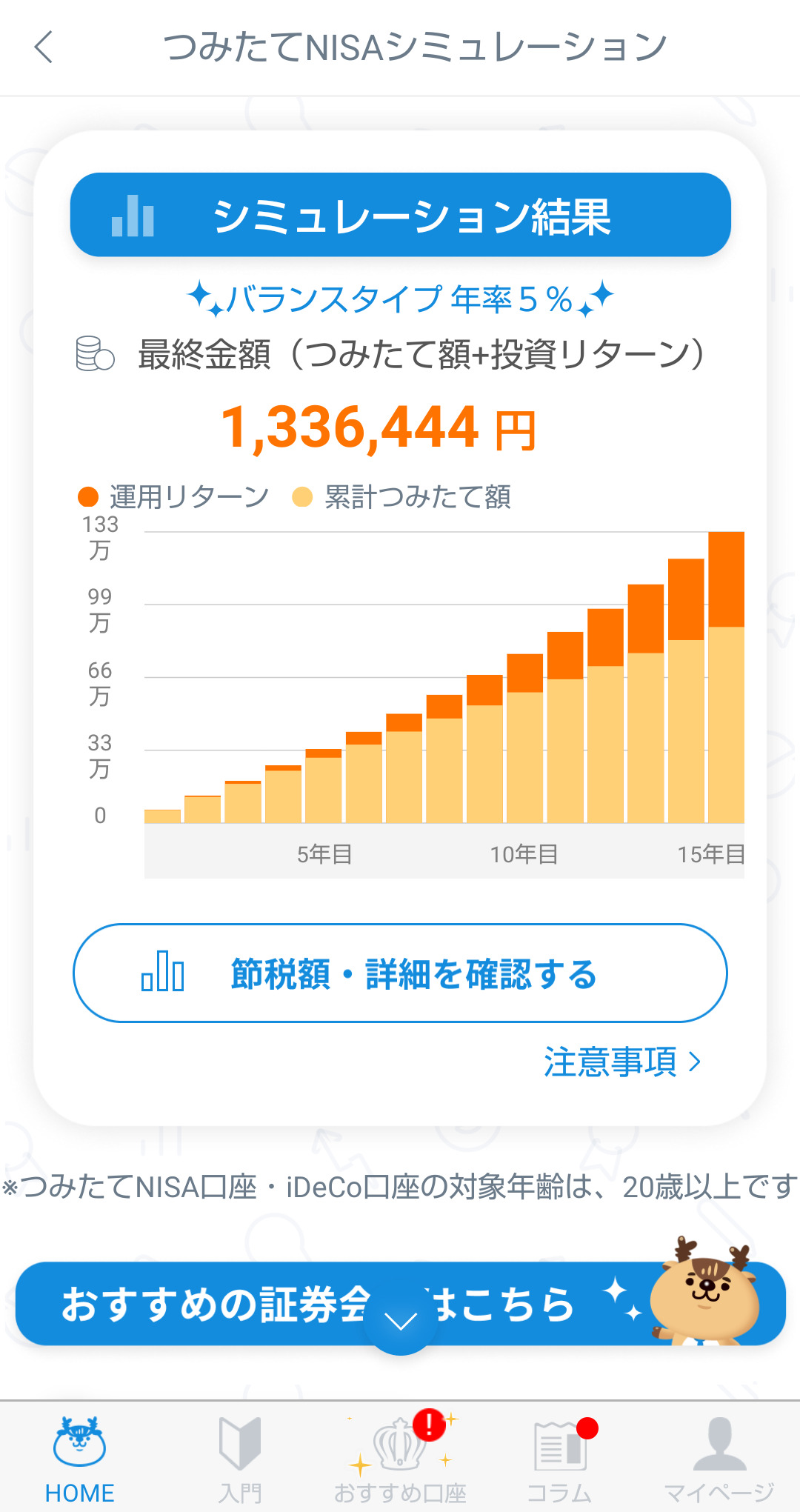
Task: Open the 注意事項 link
Action: [622, 1062]
